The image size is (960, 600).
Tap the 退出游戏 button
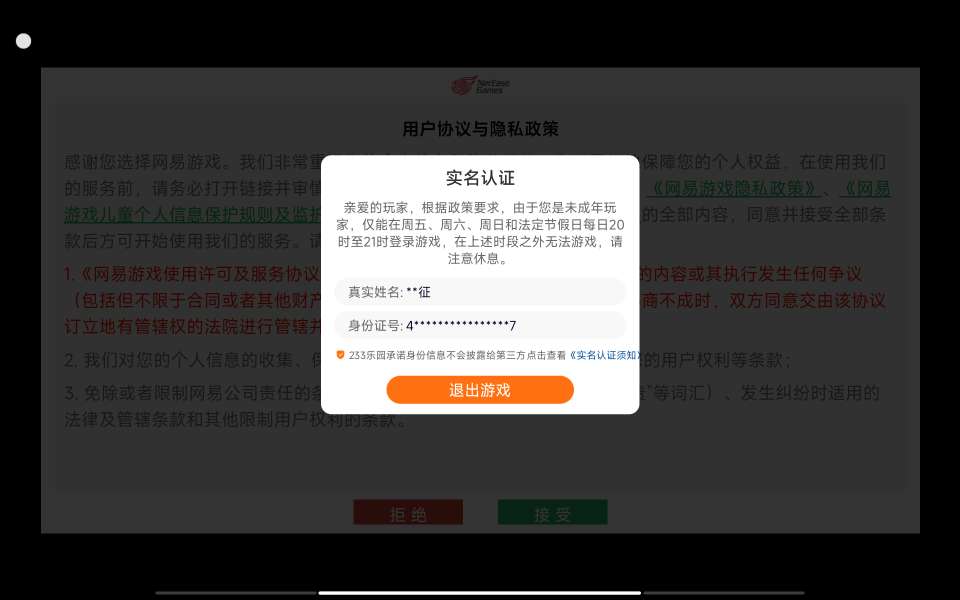(x=480, y=390)
